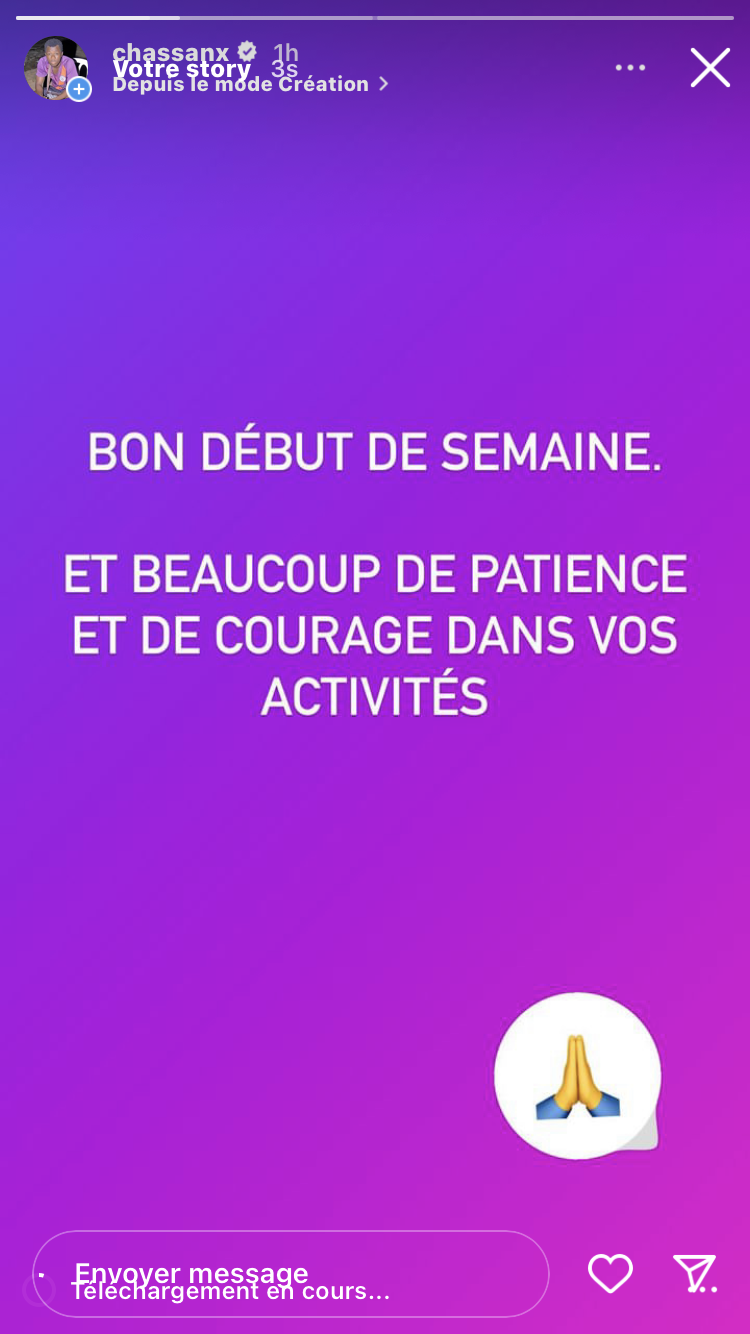Tap the praying hands reaction sticker
This screenshot has height=1334, width=750.
click(578, 1076)
